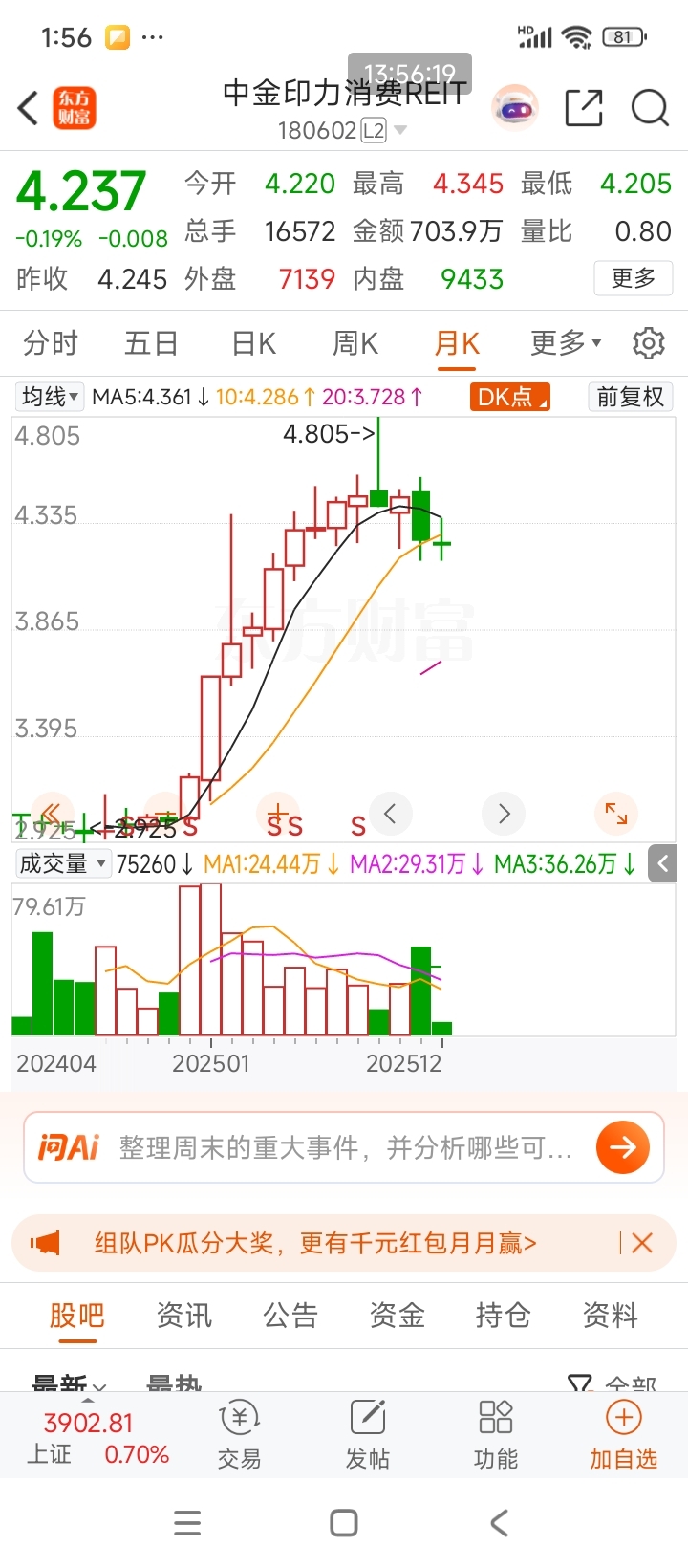Change the 前复权 adjustment setting
The image size is (688, 1568).
pos(630,397)
